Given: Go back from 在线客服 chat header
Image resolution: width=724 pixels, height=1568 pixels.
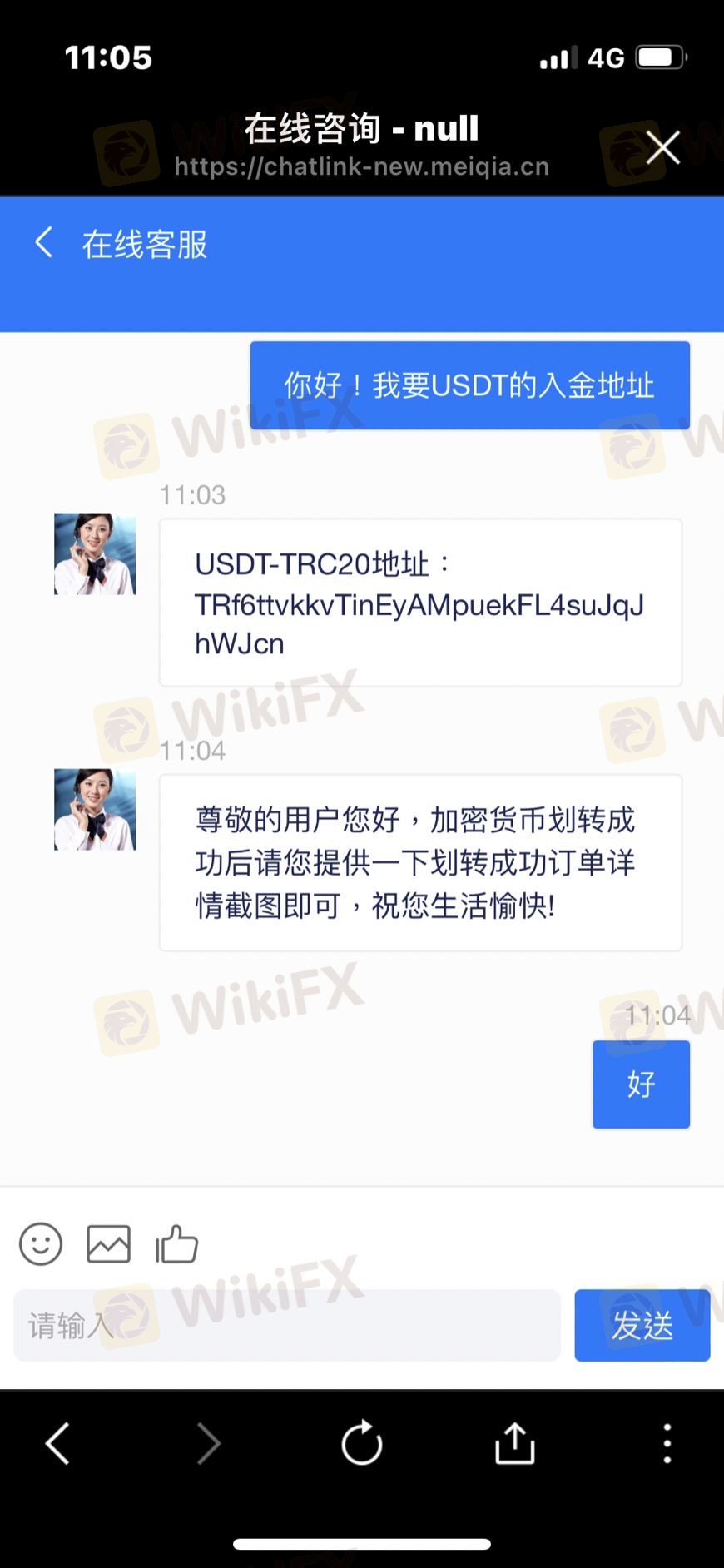Looking at the screenshot, I should (x=44, y=243).
